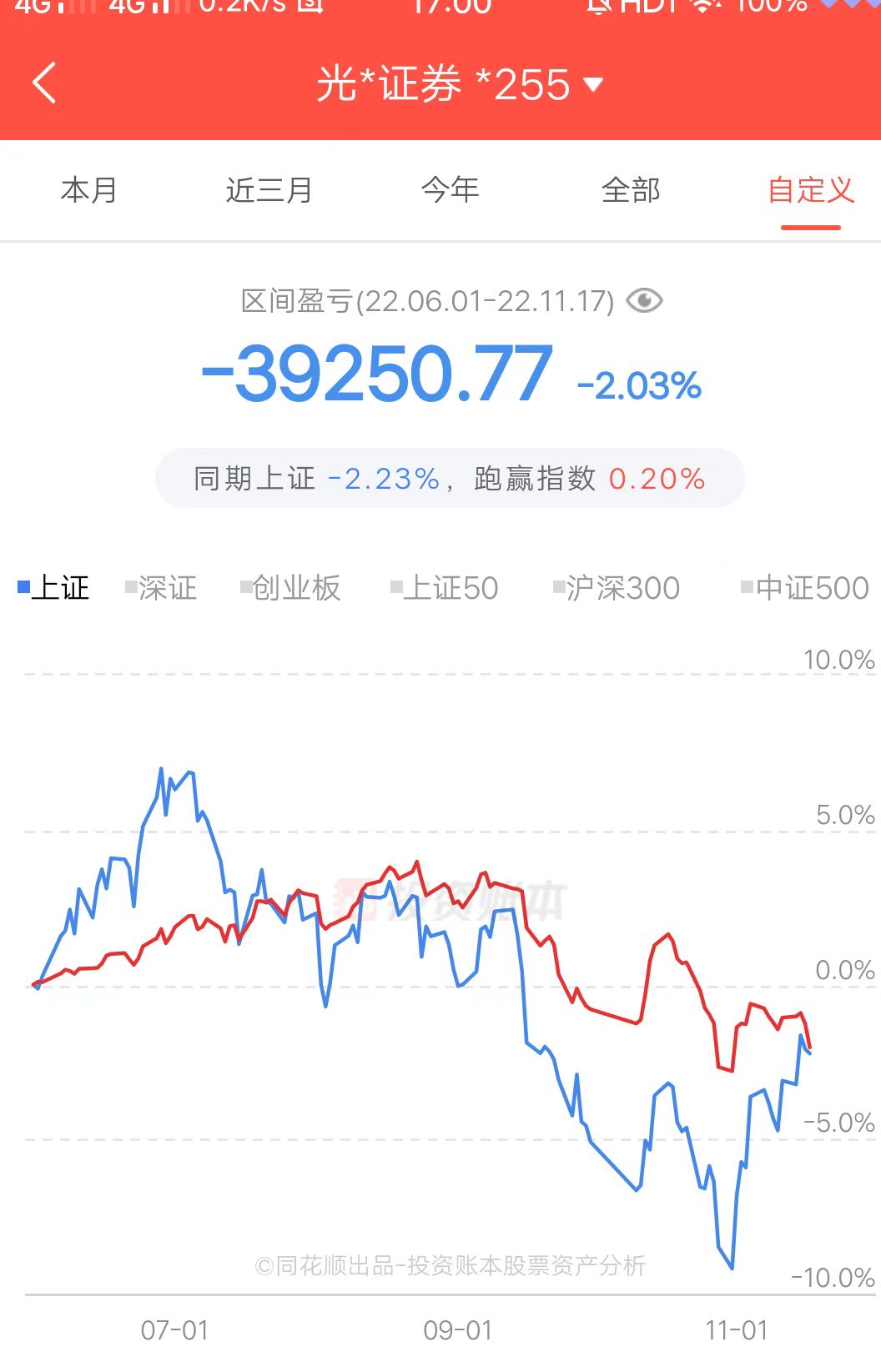881x1372 pixels.
Task: Switch to the 全部 tab
Action: point(631,190)
